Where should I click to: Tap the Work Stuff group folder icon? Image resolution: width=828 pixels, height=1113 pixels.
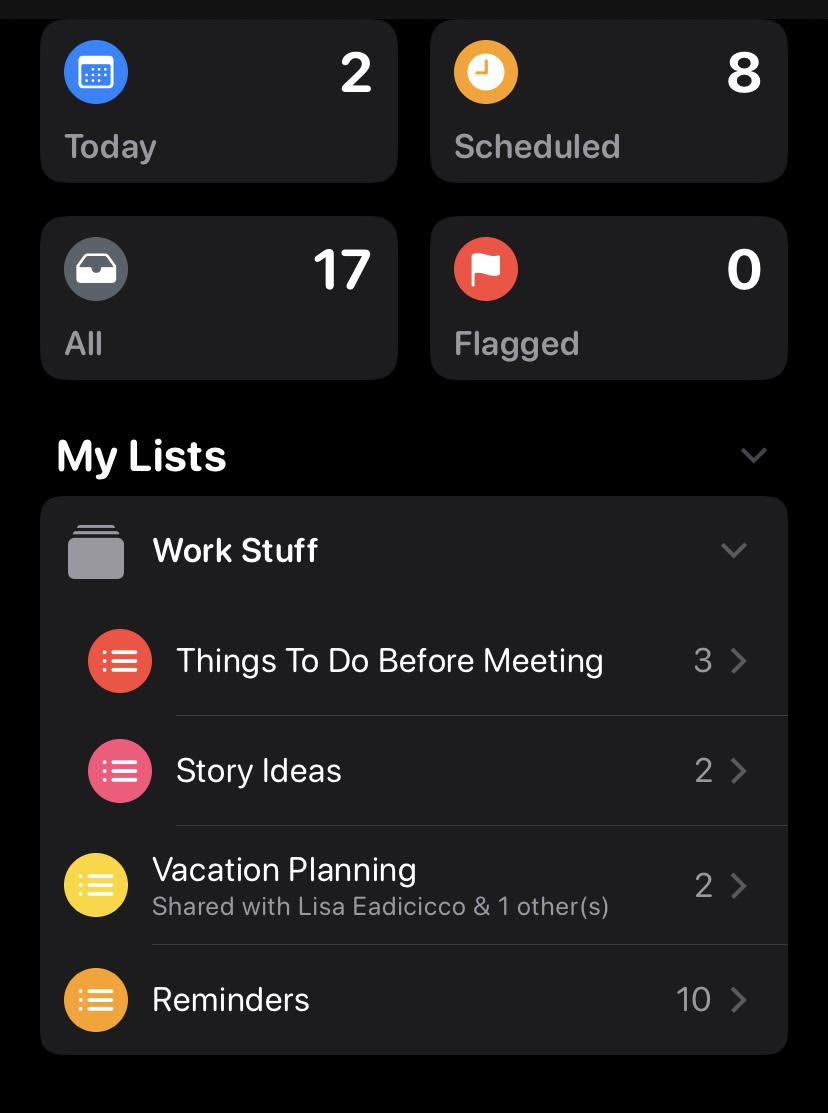pyautogui.click(x=96, y=551)
